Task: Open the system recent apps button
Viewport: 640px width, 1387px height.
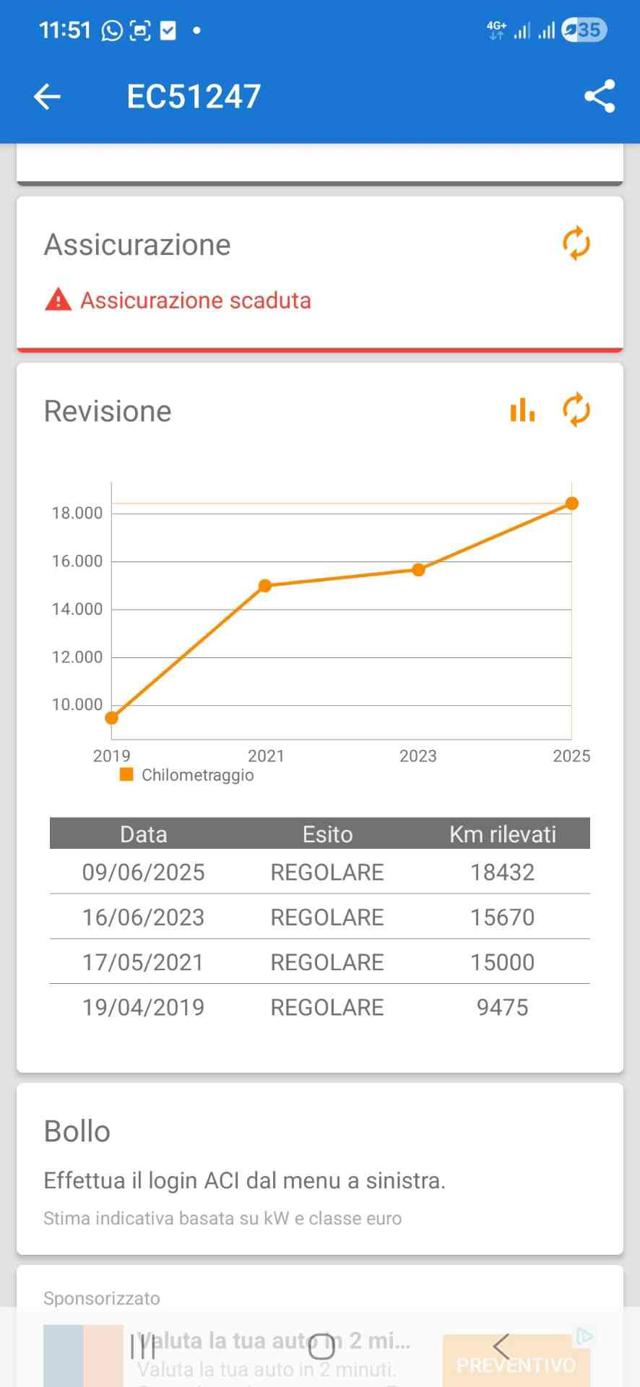Action: tap(143, 1347)
